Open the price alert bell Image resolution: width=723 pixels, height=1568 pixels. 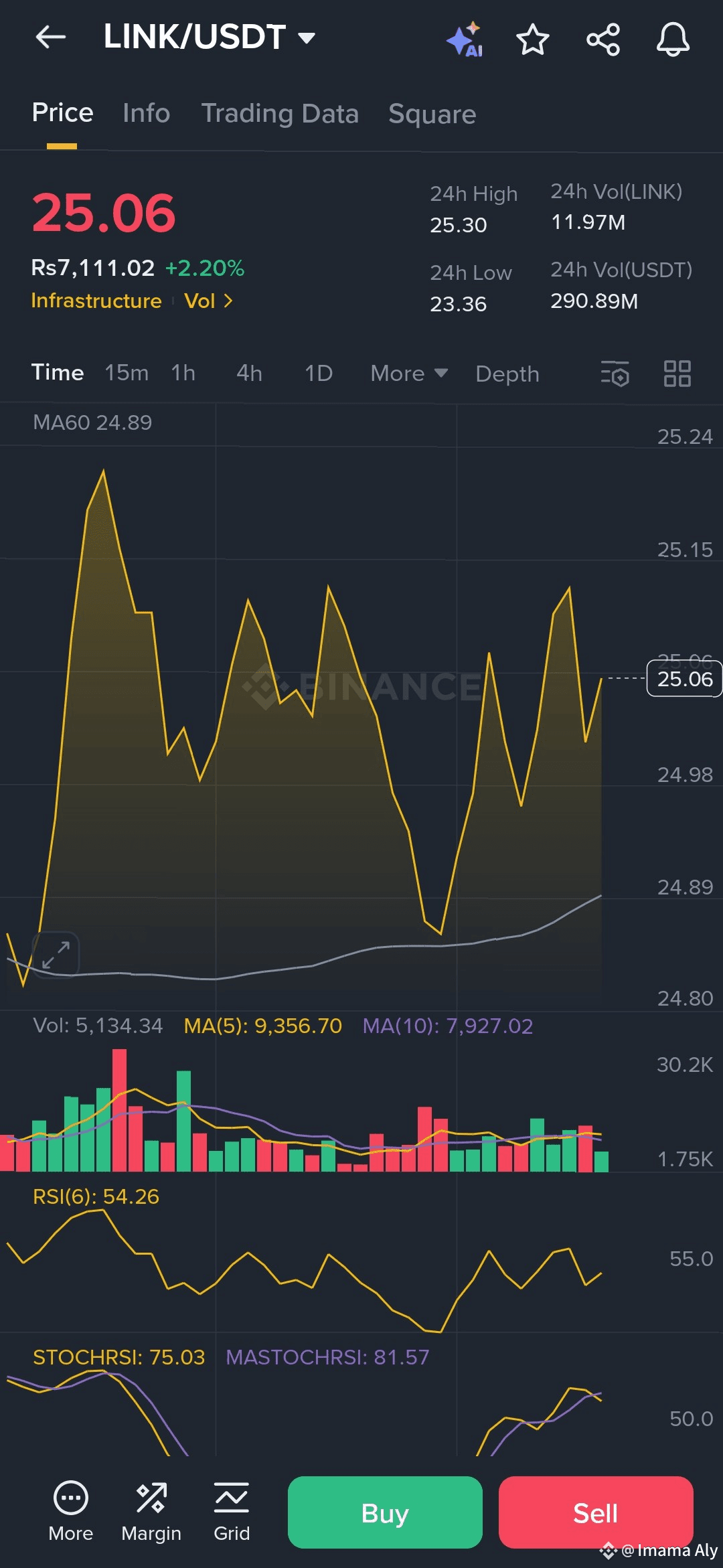point(673,40)
